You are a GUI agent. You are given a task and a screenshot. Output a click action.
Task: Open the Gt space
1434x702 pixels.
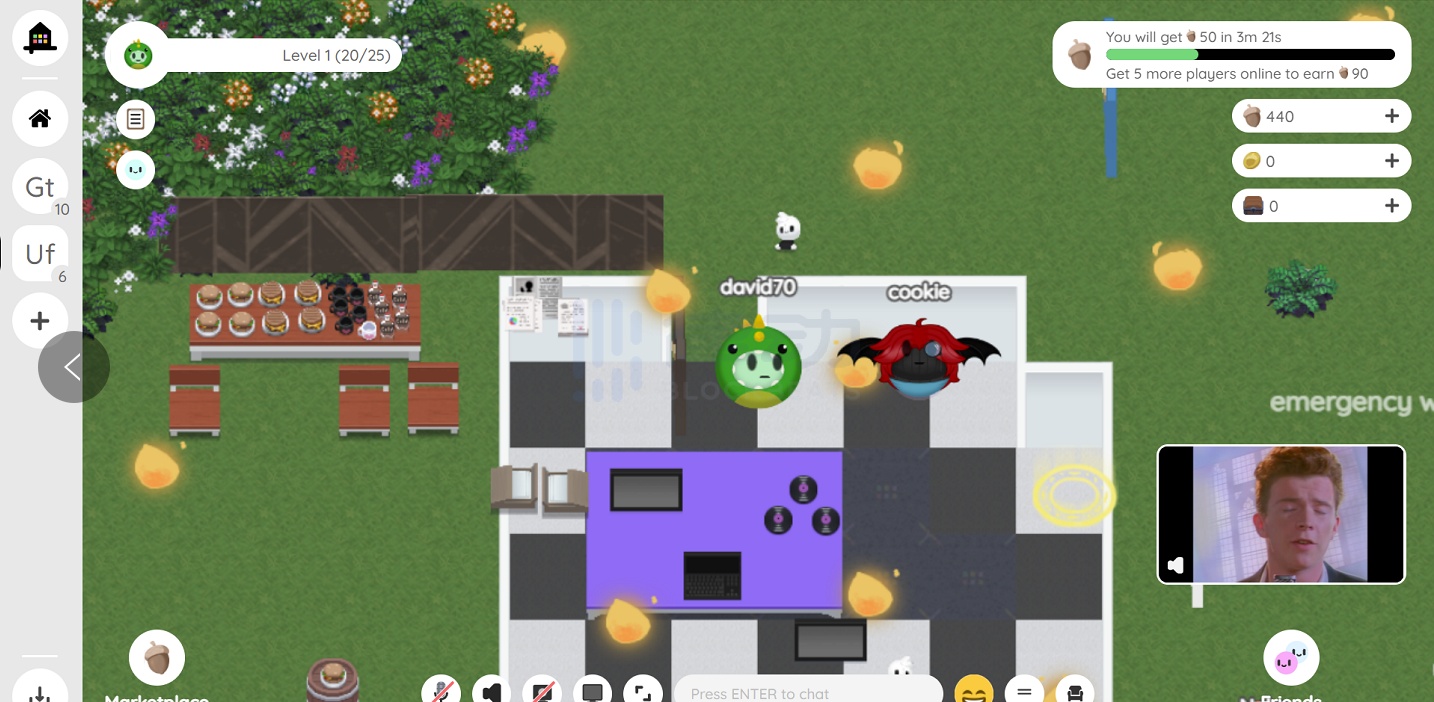point(40,187)
